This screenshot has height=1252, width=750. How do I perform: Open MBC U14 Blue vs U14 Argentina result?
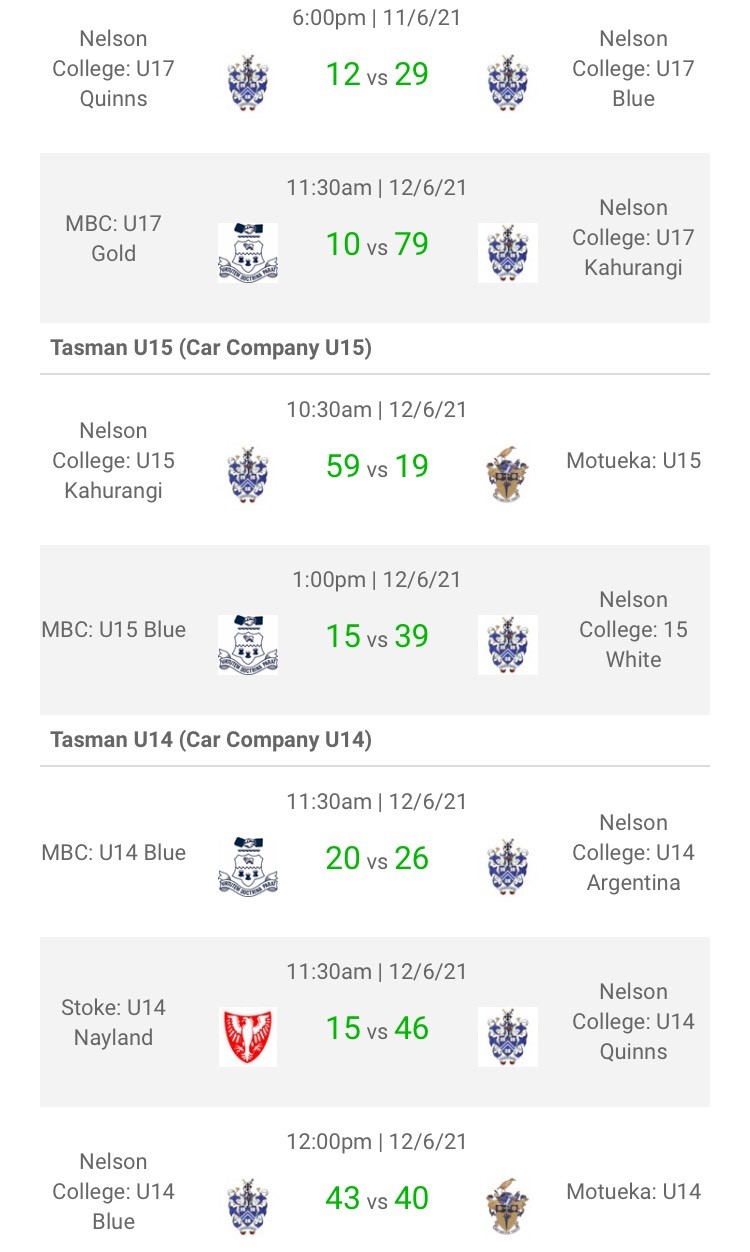tap(376, 859)
